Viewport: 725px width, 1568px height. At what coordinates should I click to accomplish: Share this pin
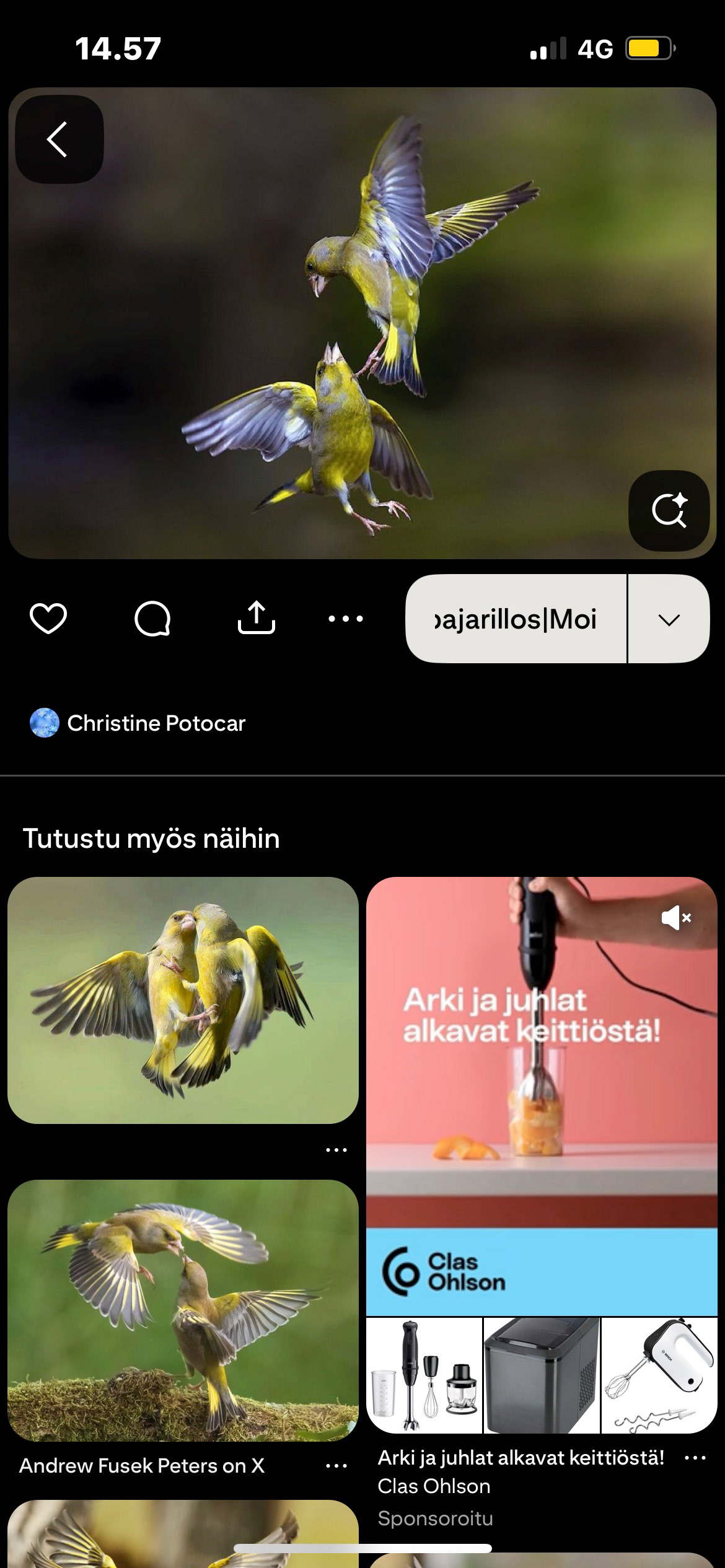pyautogui.click(x=256, y=617)
